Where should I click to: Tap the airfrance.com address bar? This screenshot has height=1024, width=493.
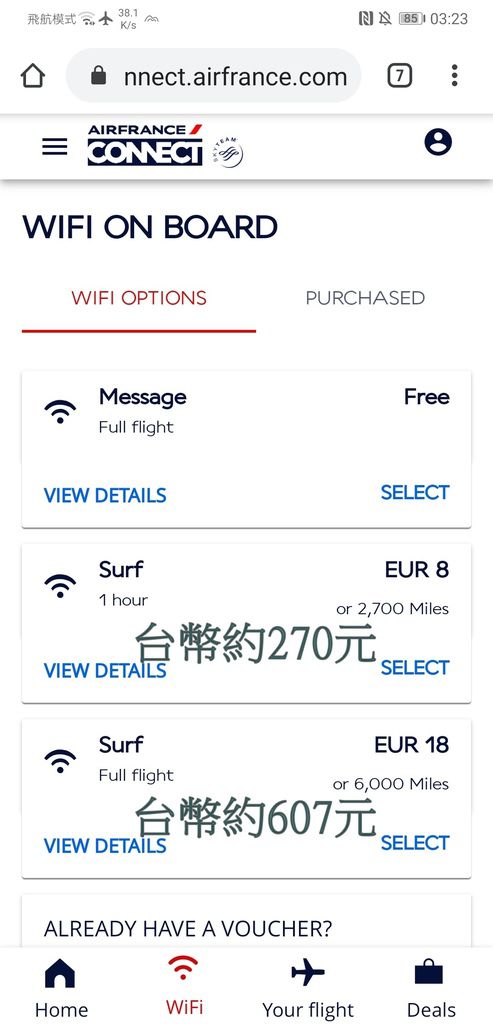tap(214, 76)
